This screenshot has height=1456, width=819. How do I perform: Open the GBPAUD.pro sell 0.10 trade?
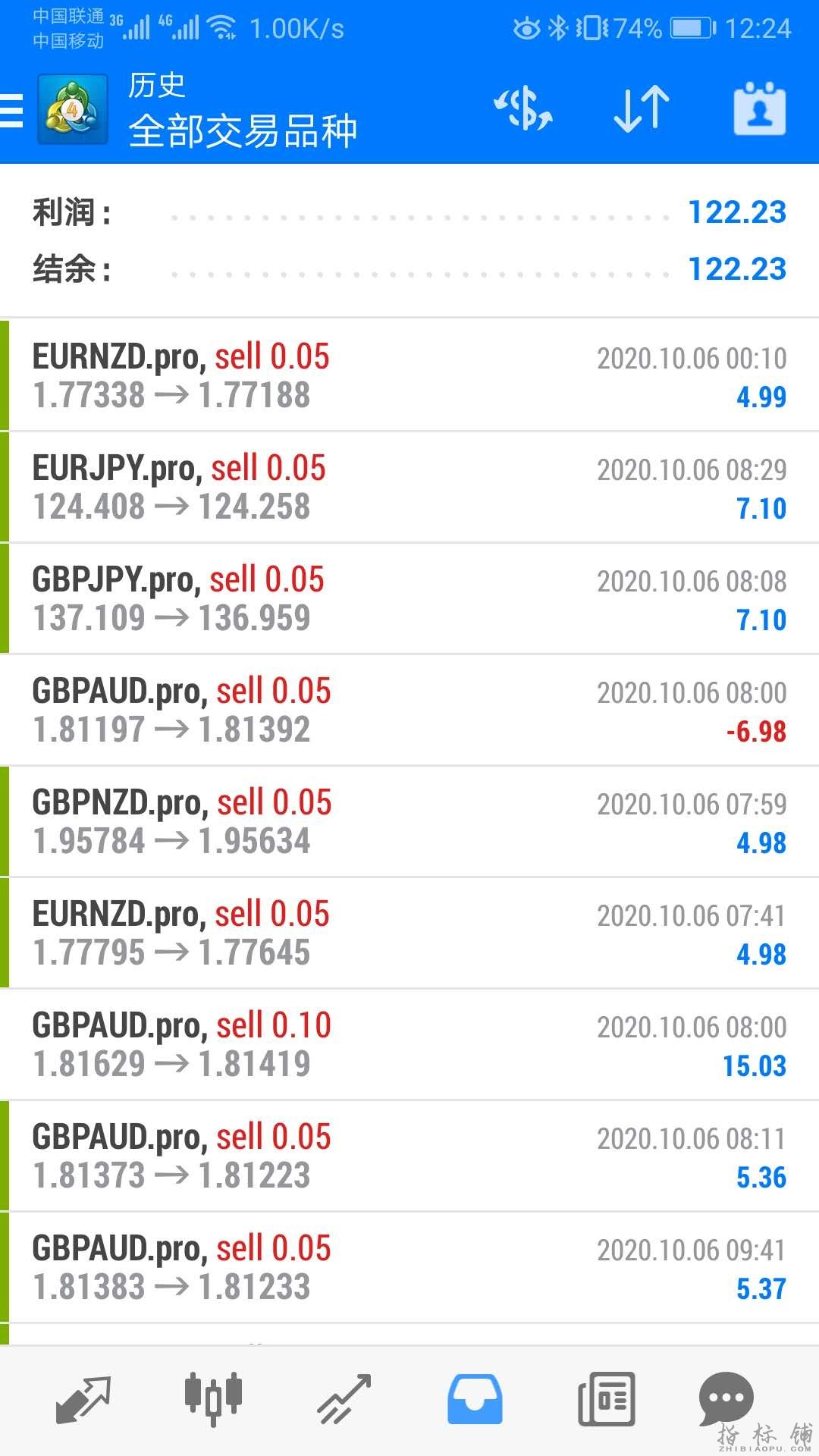click(x=409, y=1045)
